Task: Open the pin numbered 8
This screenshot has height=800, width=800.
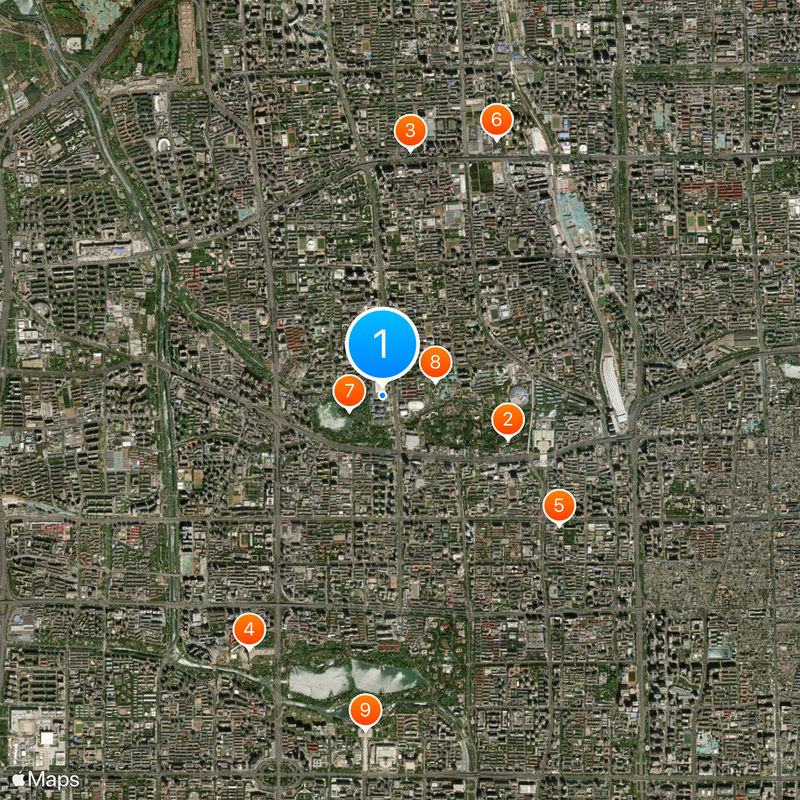Action: click(435, 362)
